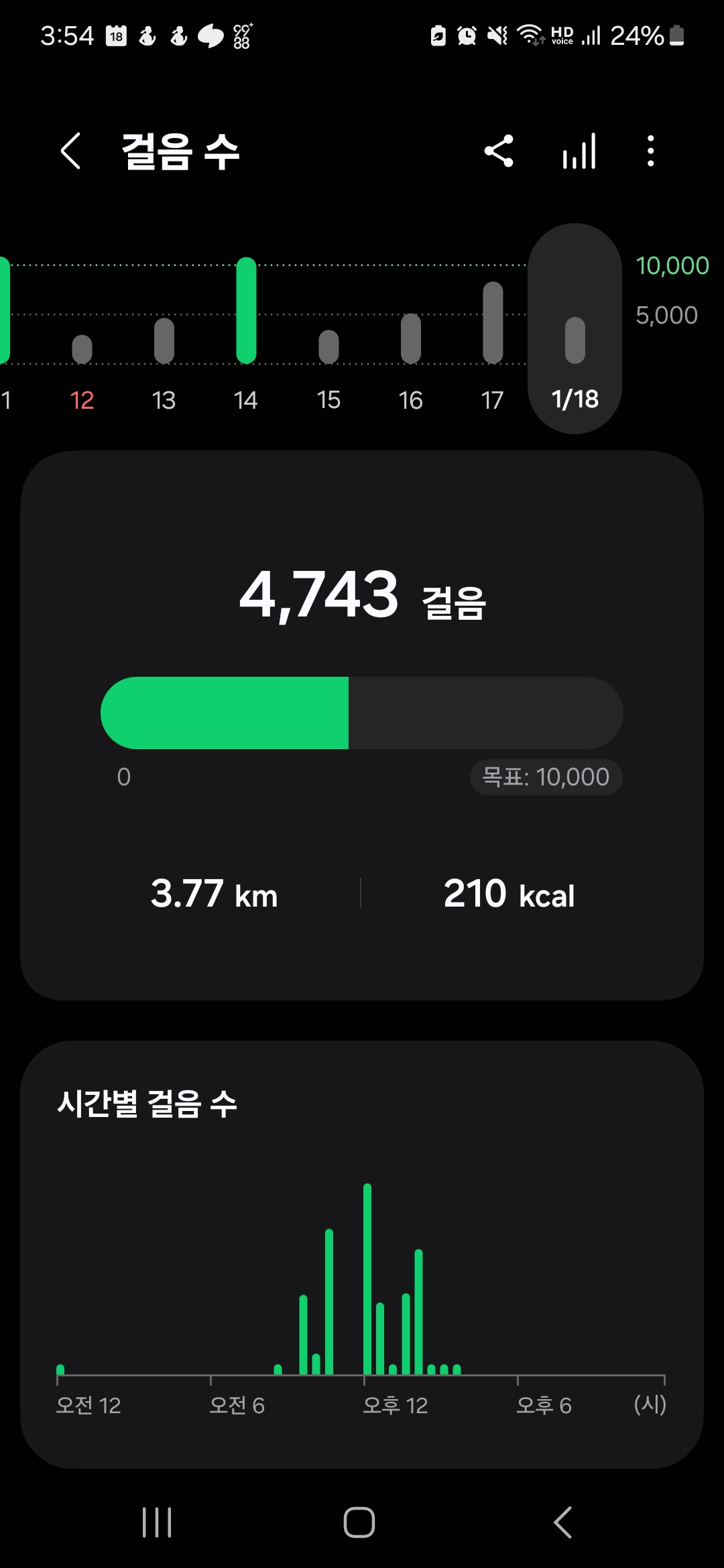Share today's step count

point(499,151)
